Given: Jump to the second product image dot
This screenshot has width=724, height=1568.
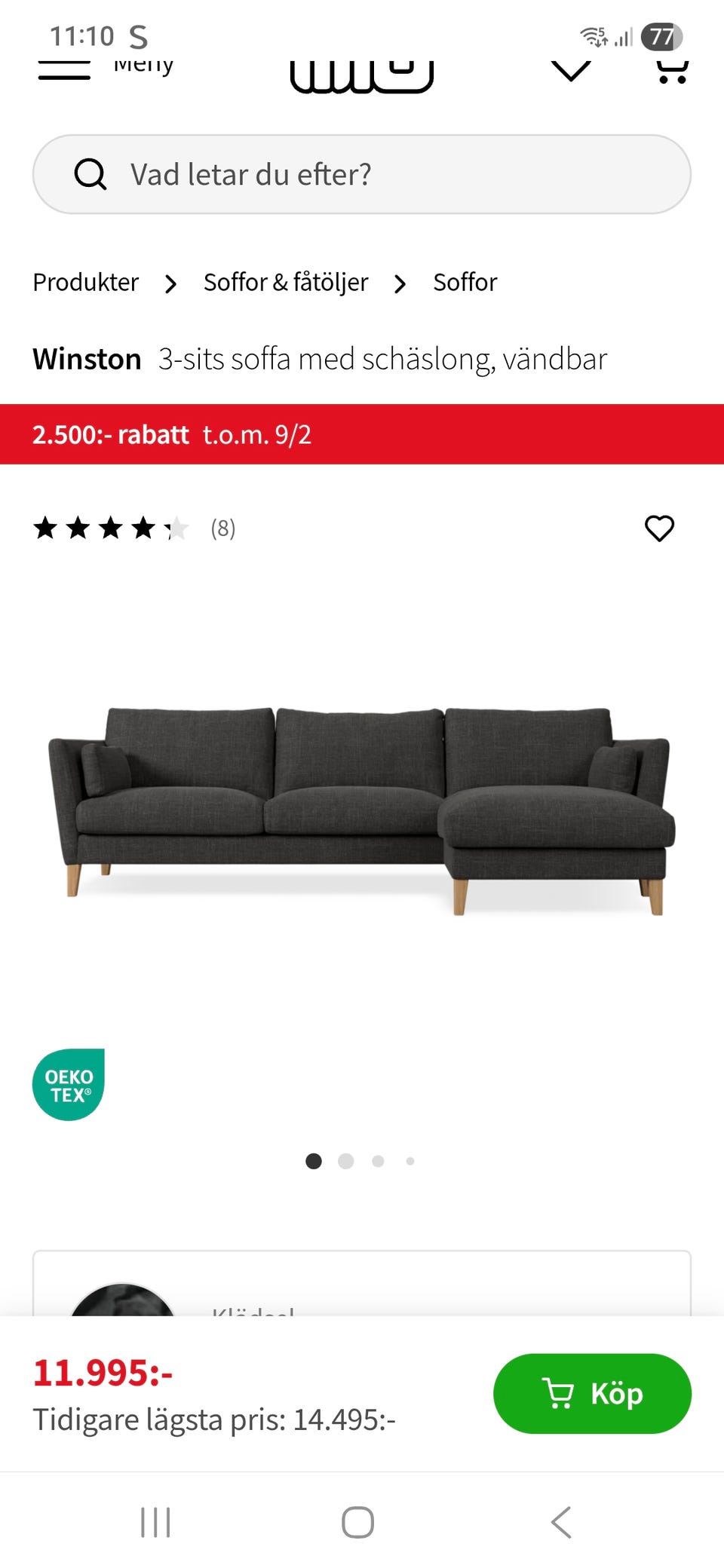Looking at the screenshot, I should pos(346,1161).
